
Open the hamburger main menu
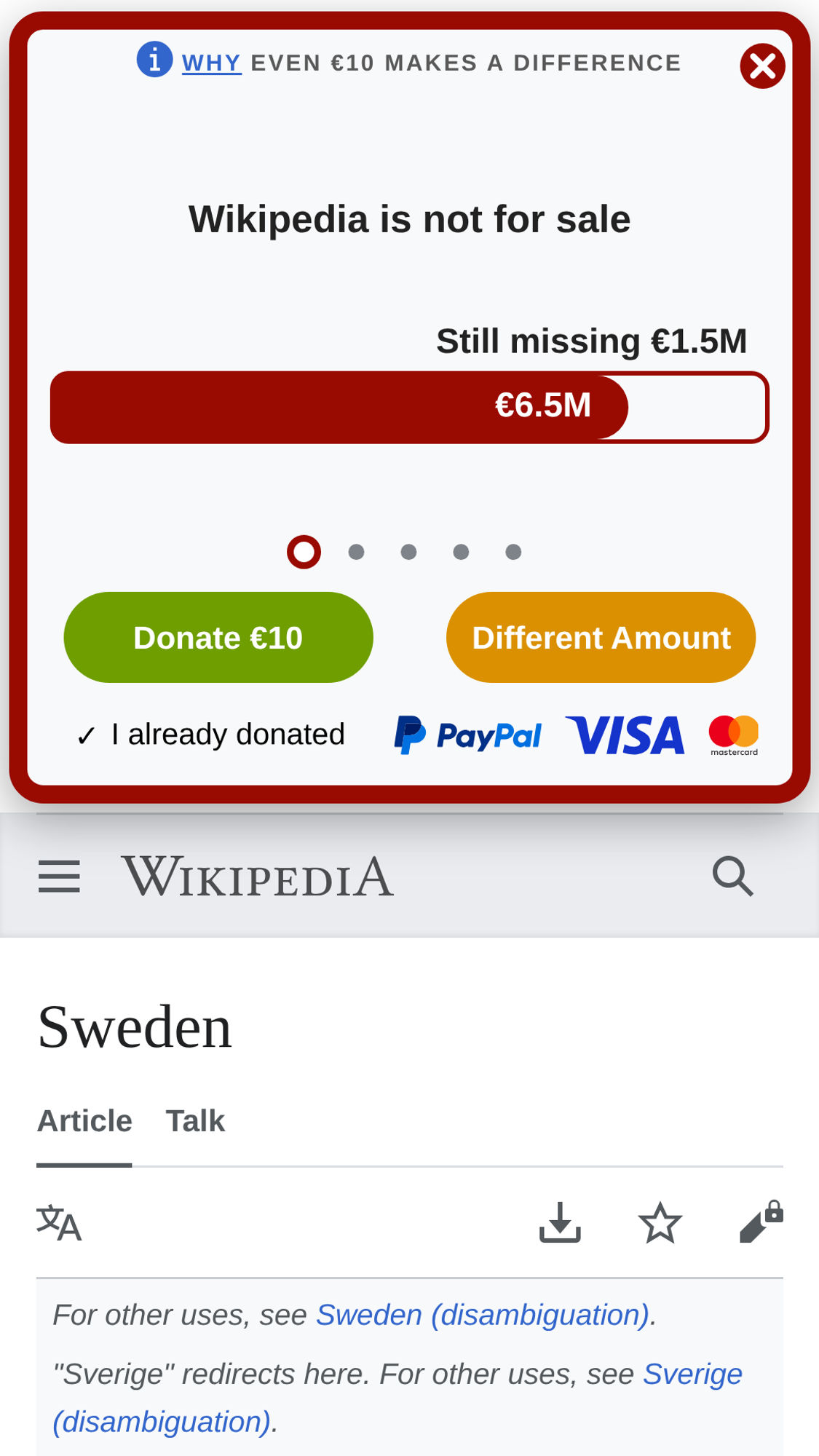coord(59,876)
